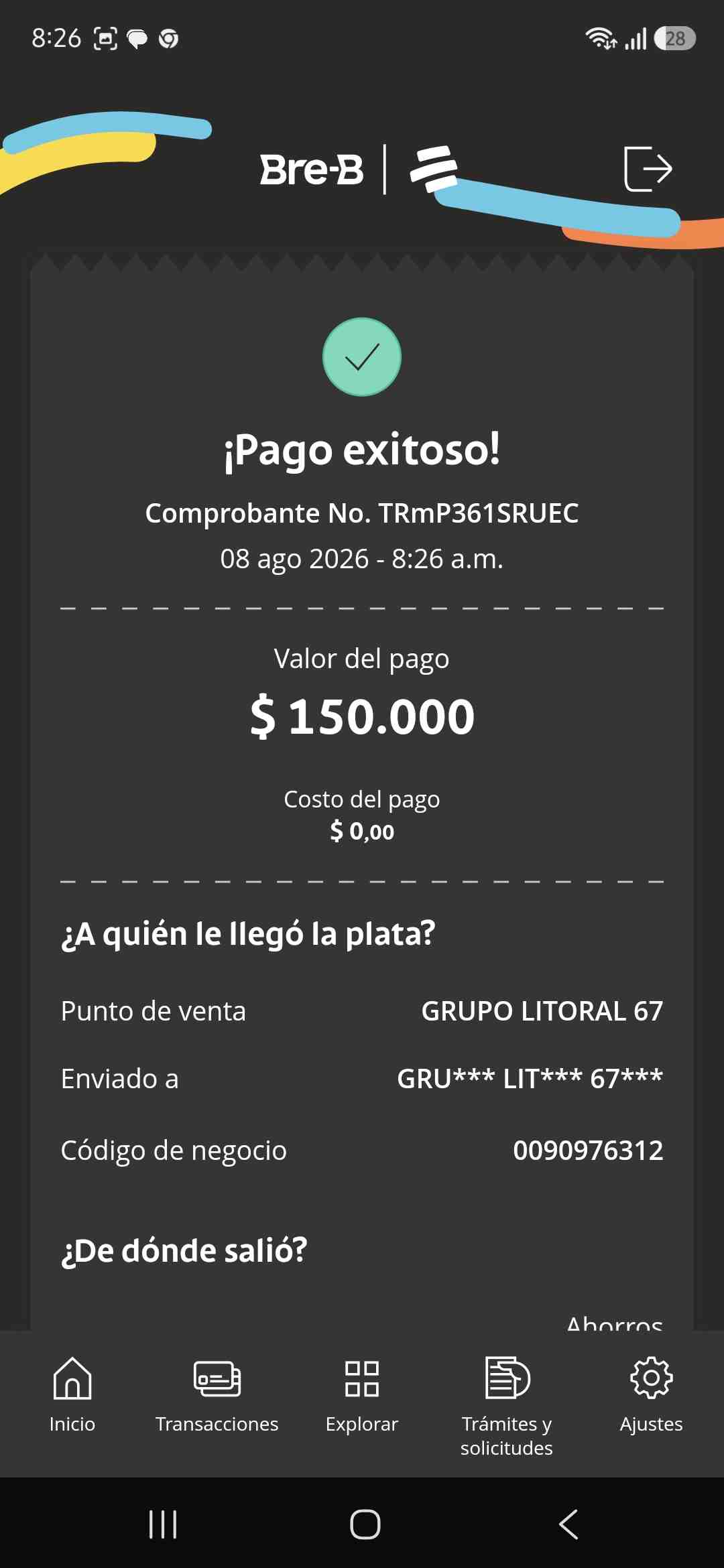Switch to the Explorar tab
This screenshot has width=724, height=1568.
(x=362, y=1395)
